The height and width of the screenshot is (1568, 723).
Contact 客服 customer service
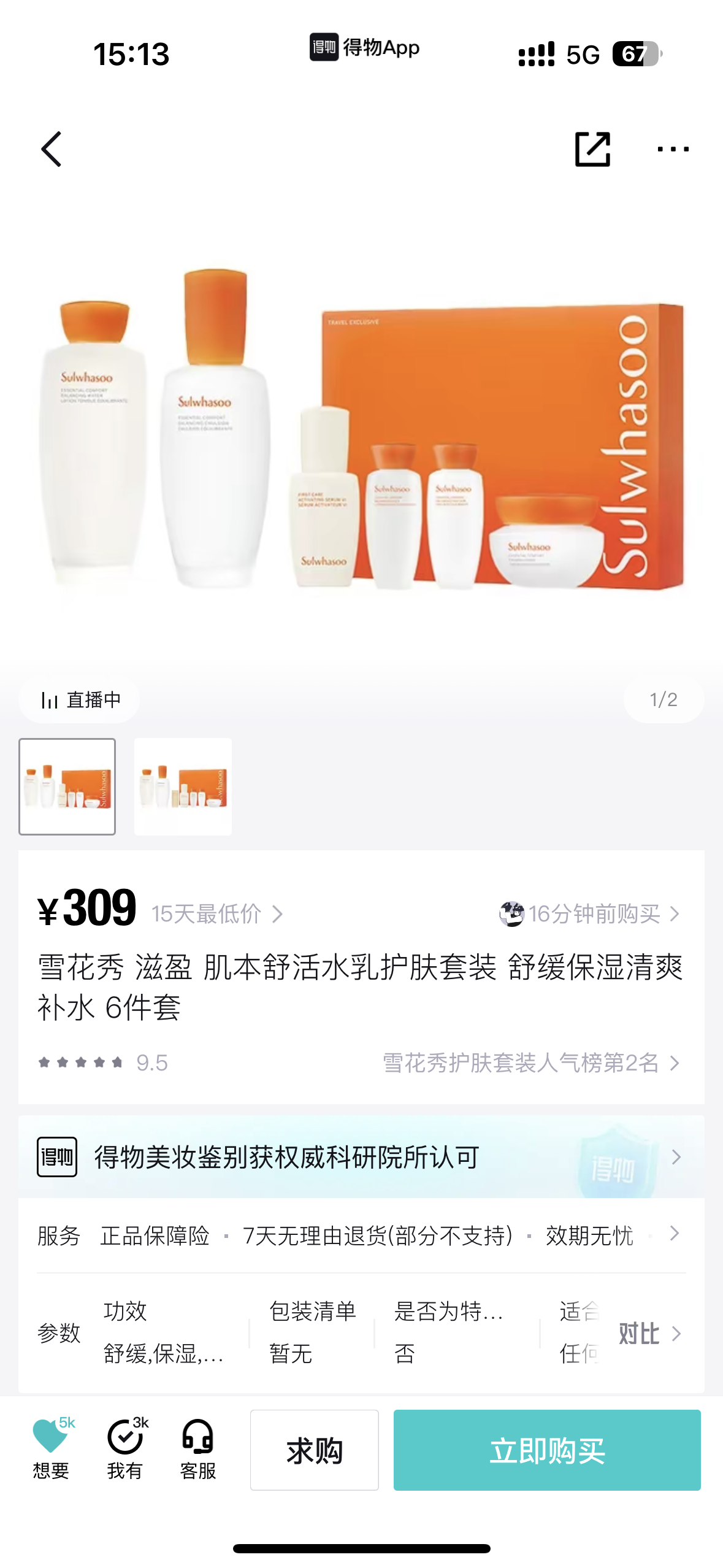[198, 1449]
